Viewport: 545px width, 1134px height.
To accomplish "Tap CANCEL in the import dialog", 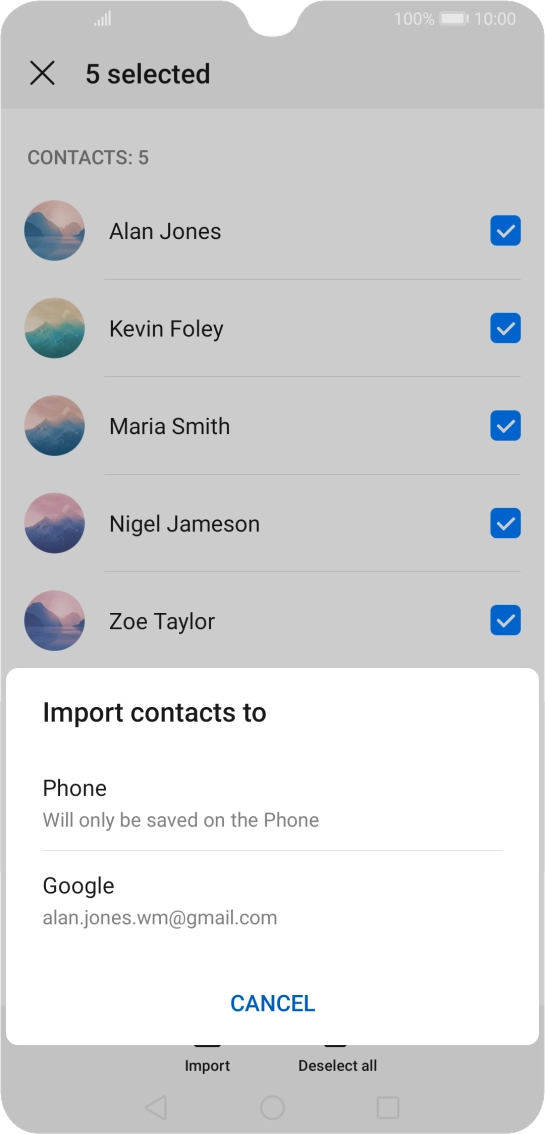I will (272, 1003).
